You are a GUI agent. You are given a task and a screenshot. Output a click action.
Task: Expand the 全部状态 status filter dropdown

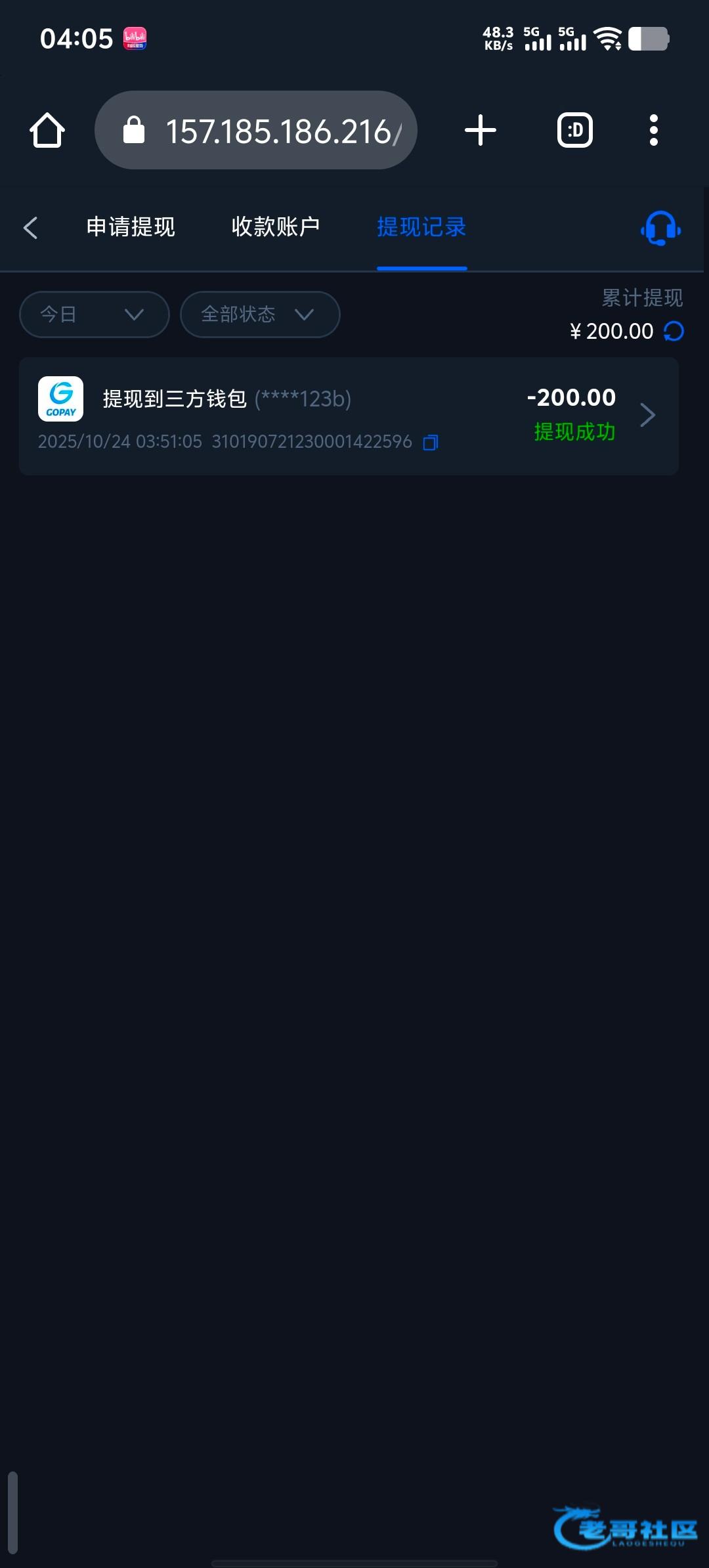point(259,315)
